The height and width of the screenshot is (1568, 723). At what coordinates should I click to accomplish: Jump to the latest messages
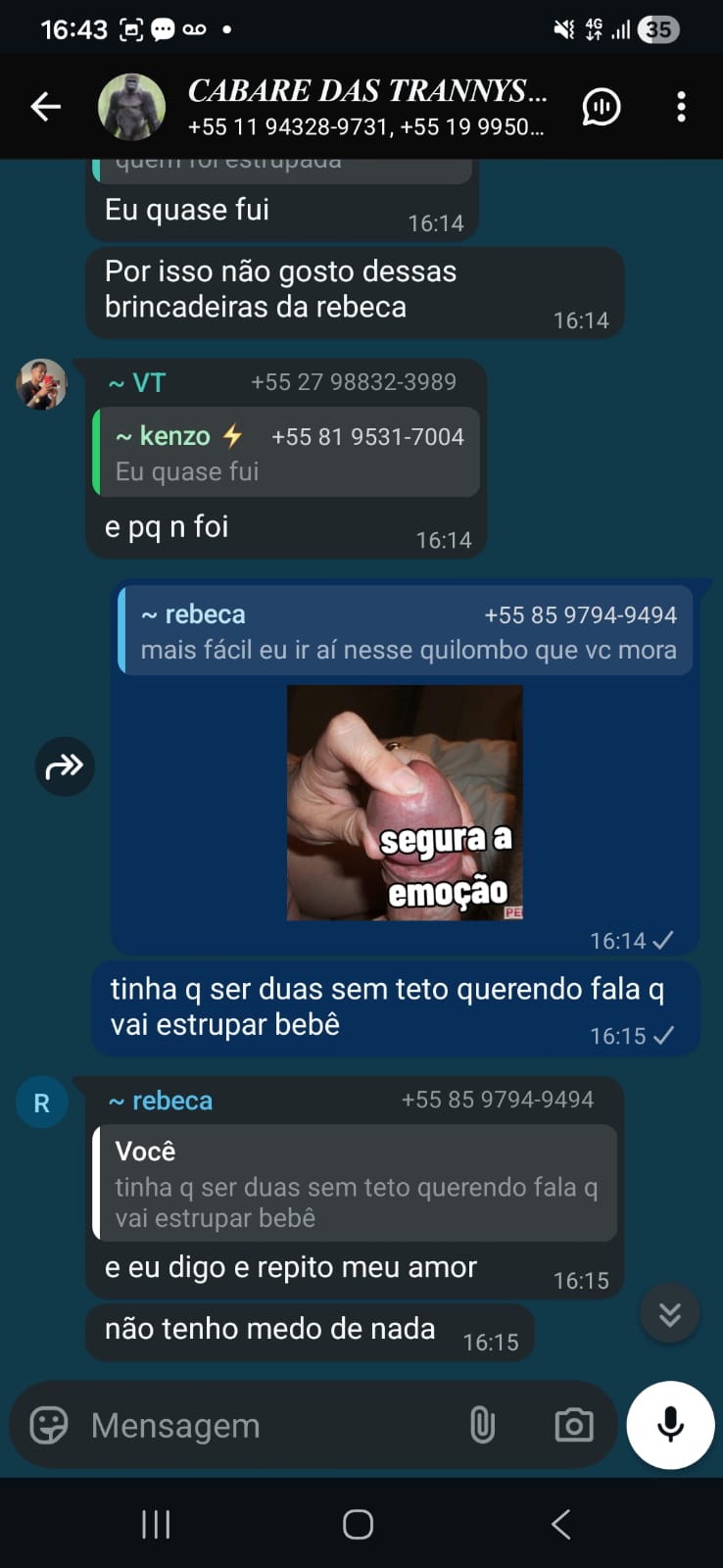coord(669,1313)
